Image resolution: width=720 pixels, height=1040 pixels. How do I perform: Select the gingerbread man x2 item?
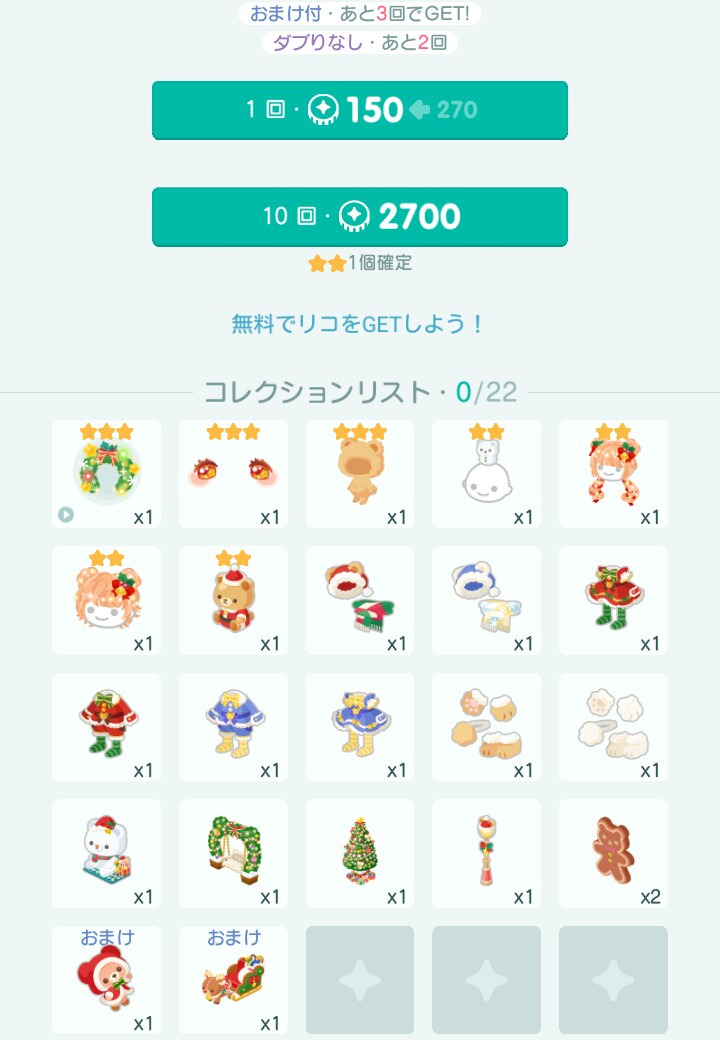click(613, 853)
